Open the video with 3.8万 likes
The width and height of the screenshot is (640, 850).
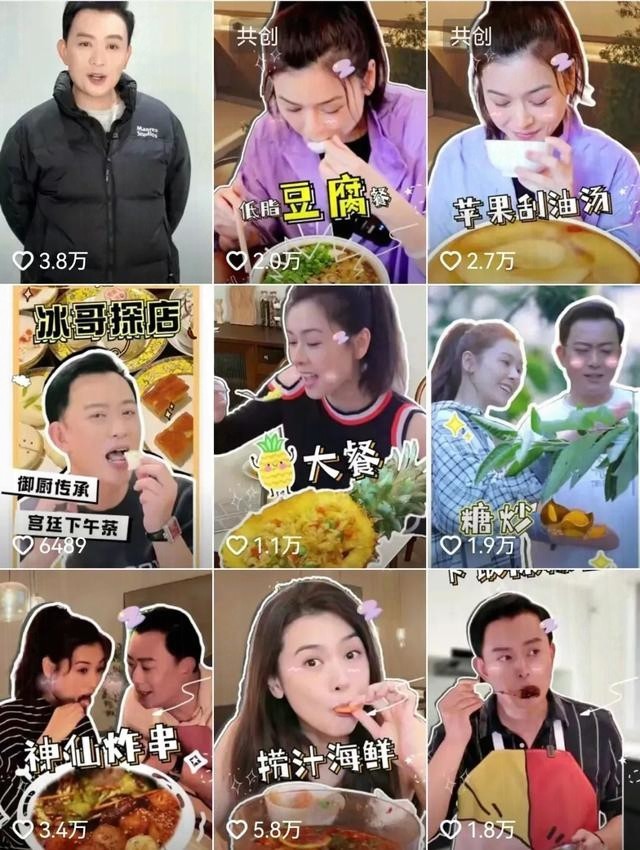[105, 142]
